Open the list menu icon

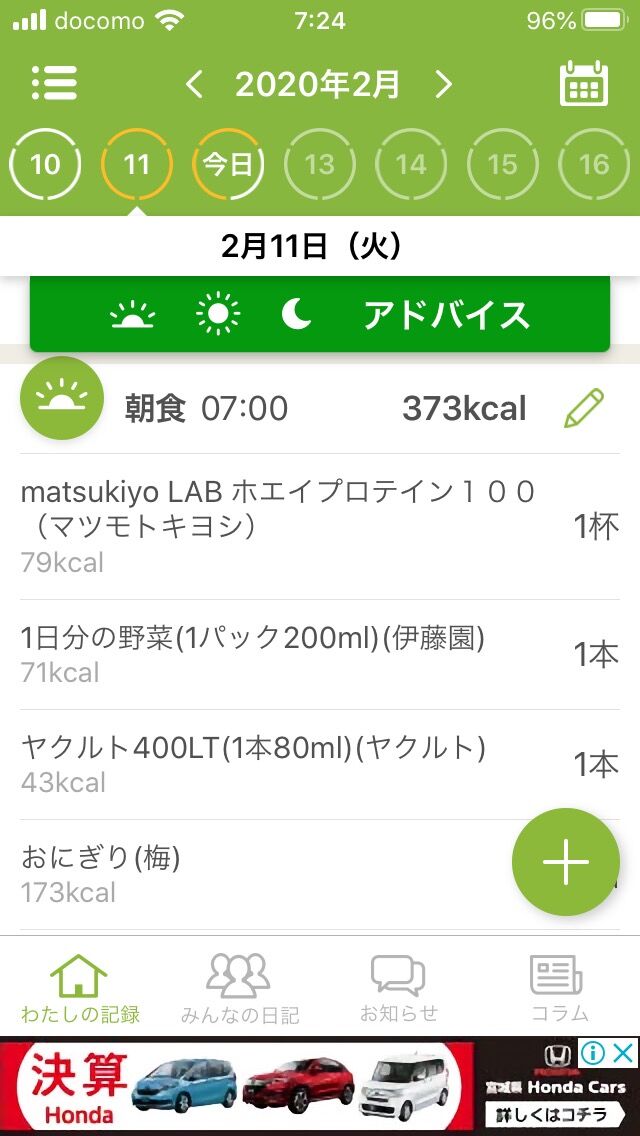[54, 84]
